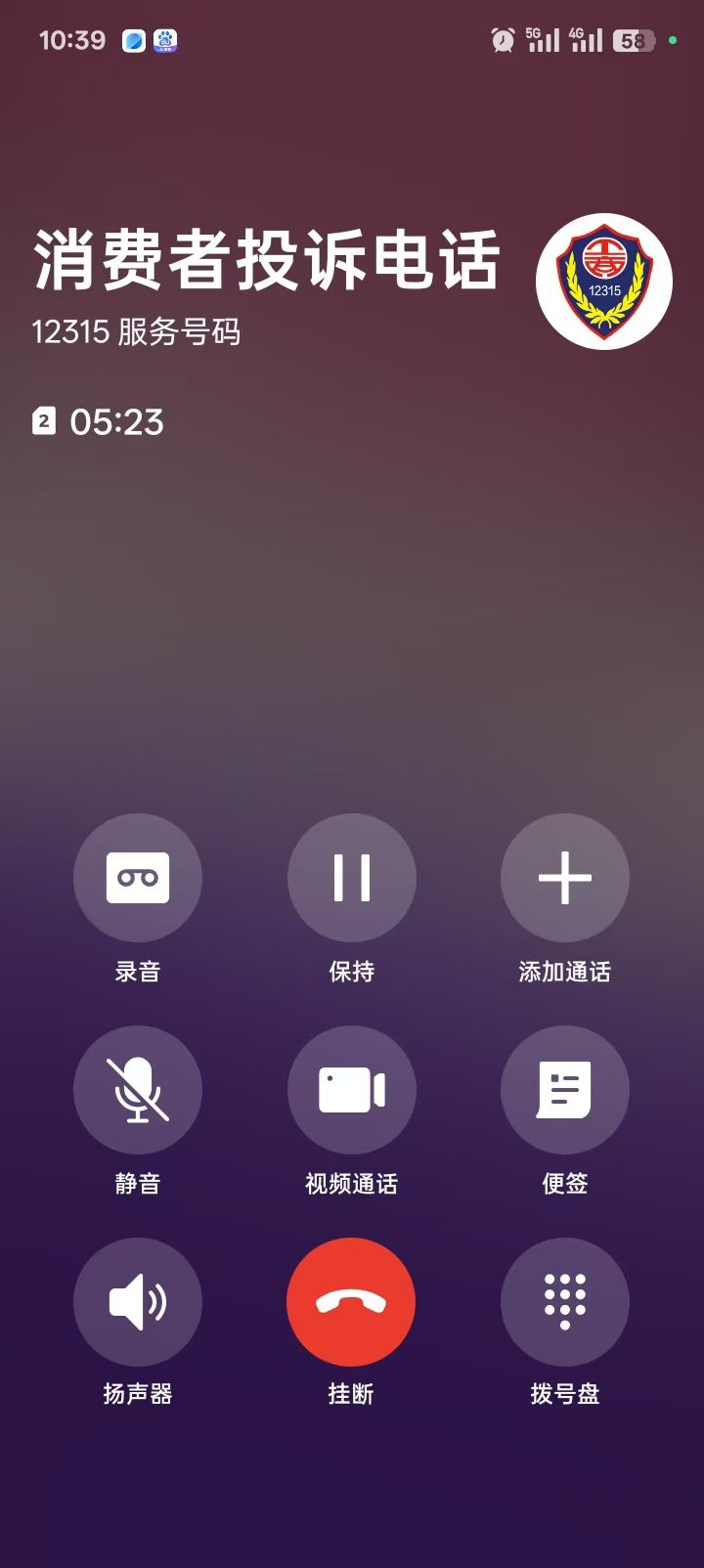The height and width of the screenshot is (1568, 704).
Task: Hang up the call with 挂断
Action: coord(351,1302)
